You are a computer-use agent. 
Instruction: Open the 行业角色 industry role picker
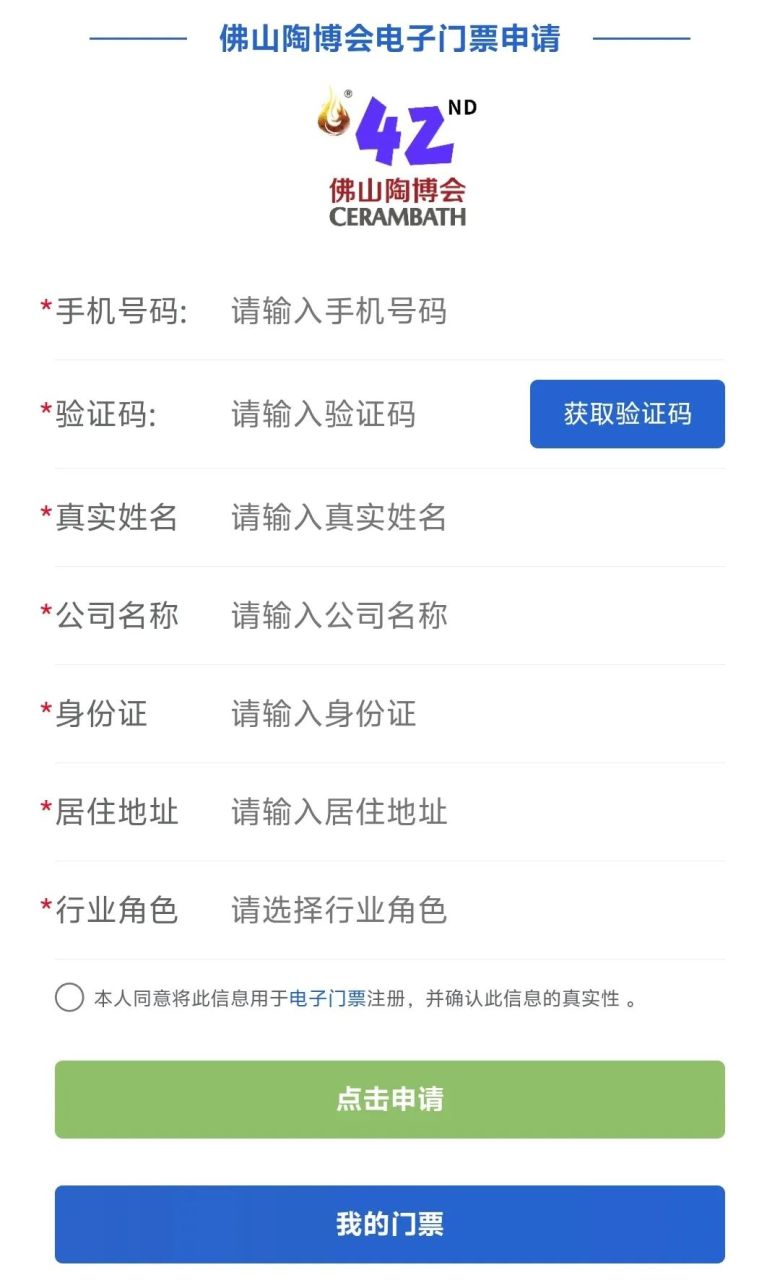450,909
